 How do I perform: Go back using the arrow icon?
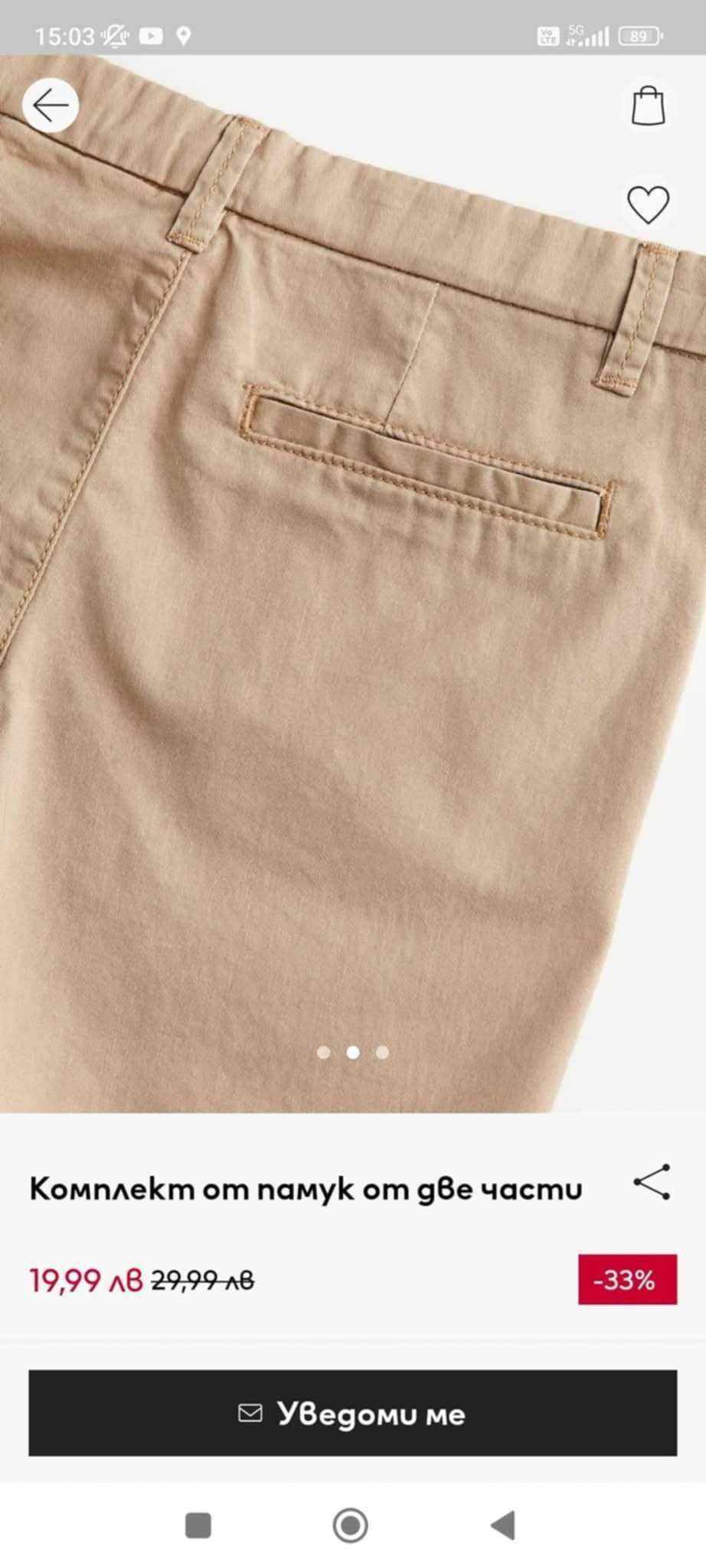(x=51, y=106)
